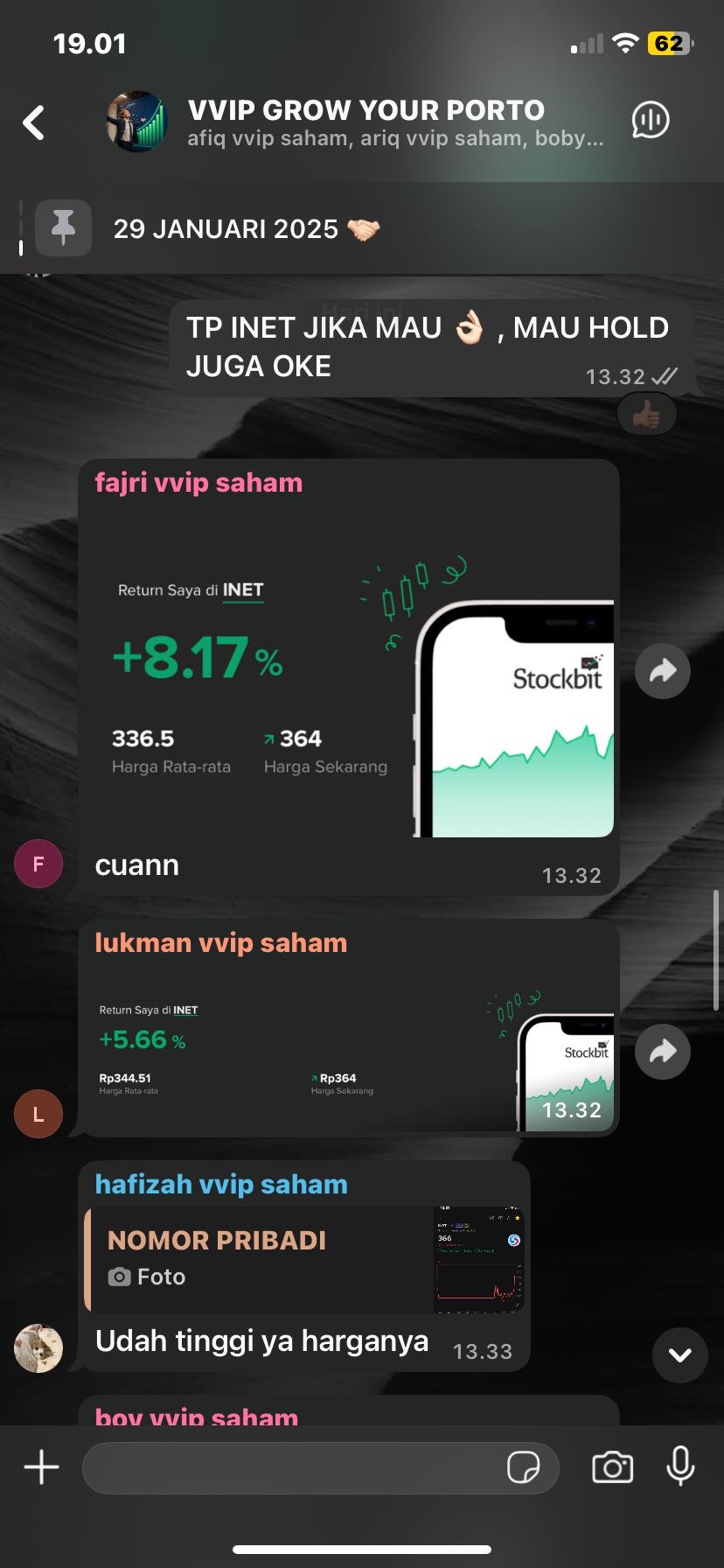Launch the camera to send a photo
724x1568 pixels.
[x=612, y=1467]
